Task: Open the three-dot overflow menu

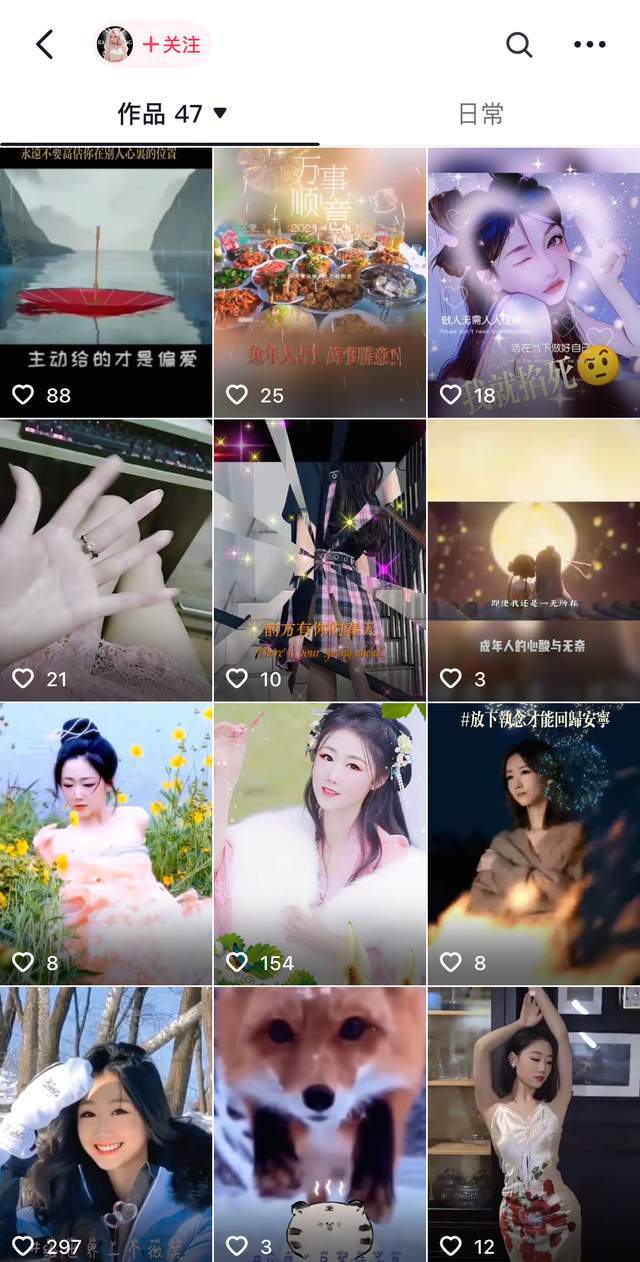Action: coord(589,44)
